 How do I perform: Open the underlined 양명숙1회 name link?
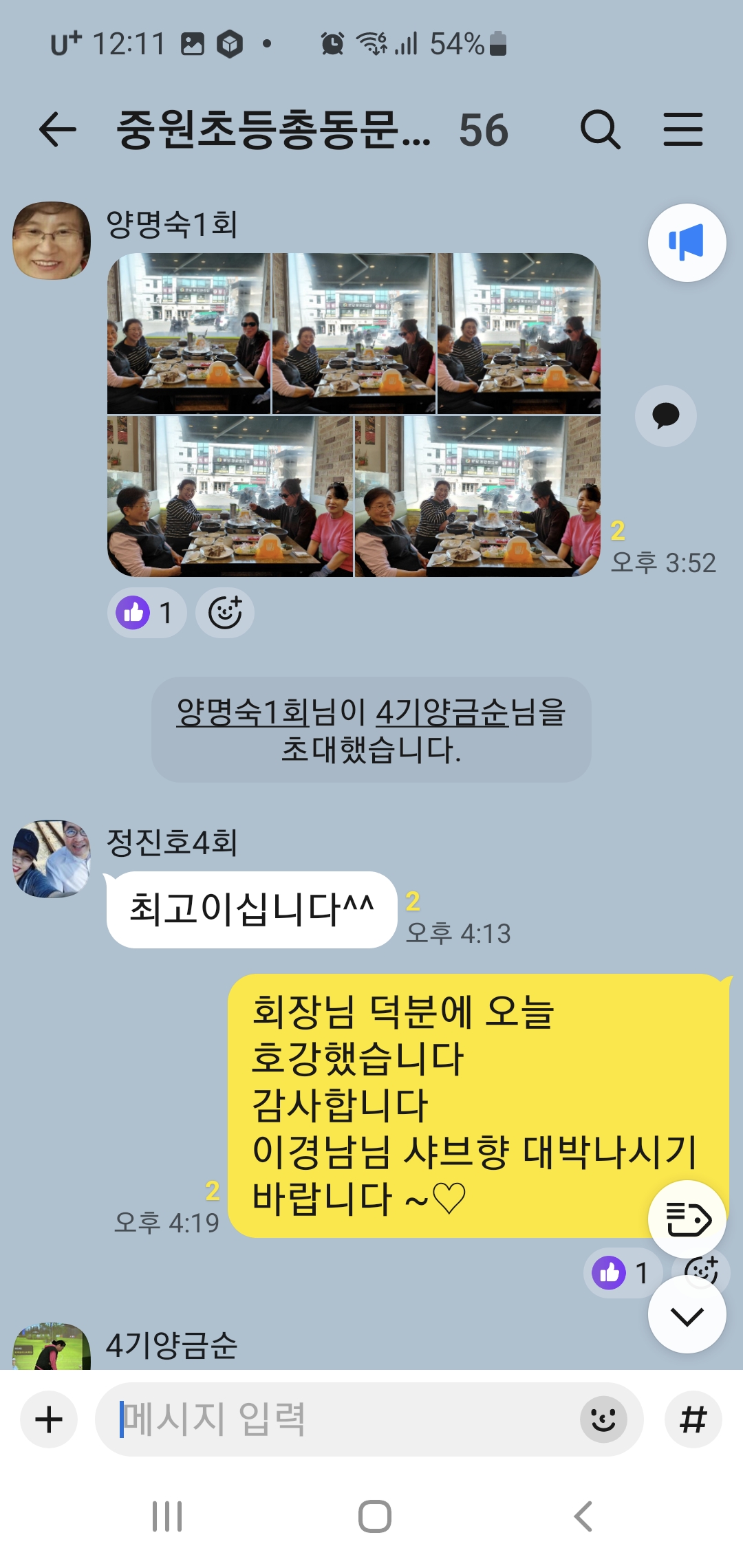[242, 712]
